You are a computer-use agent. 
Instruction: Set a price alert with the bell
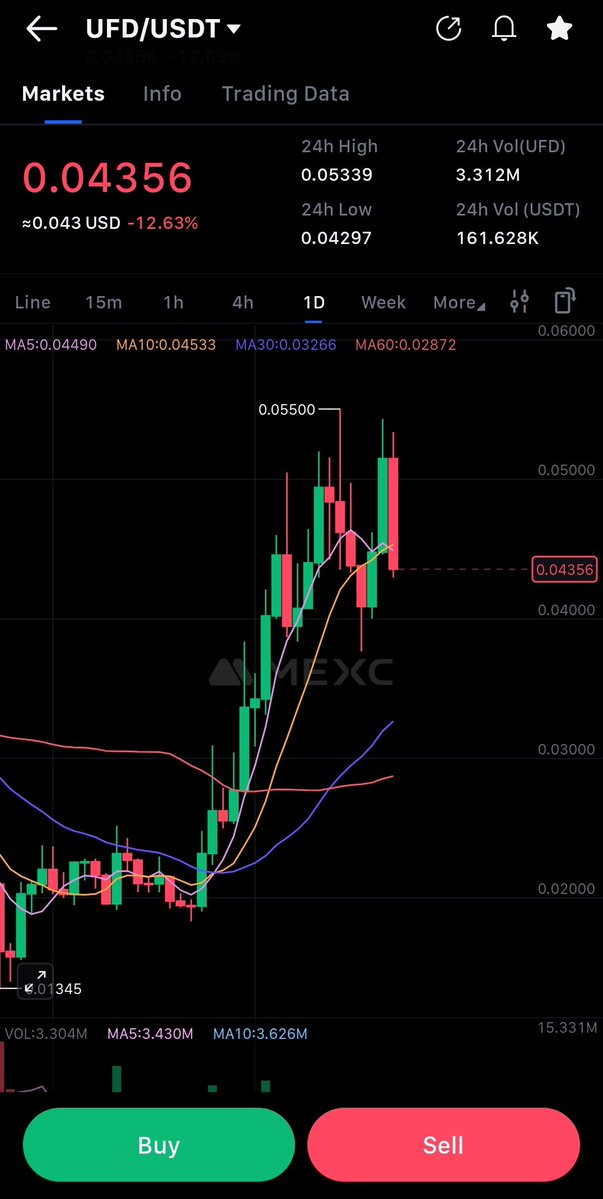(x=504, y=30)
